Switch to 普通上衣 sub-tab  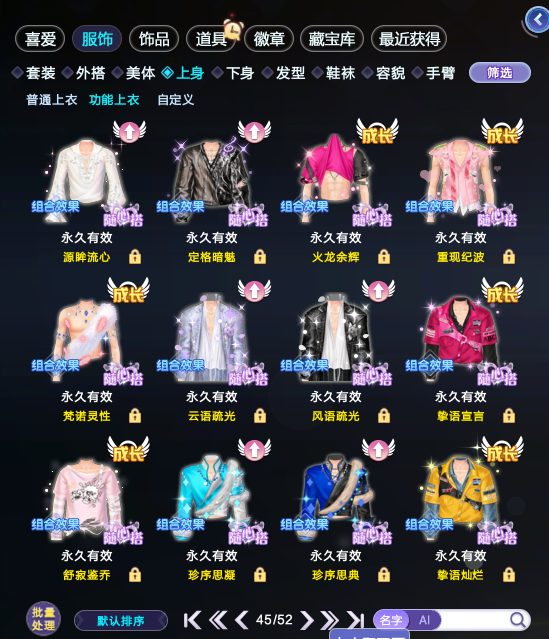52,100
